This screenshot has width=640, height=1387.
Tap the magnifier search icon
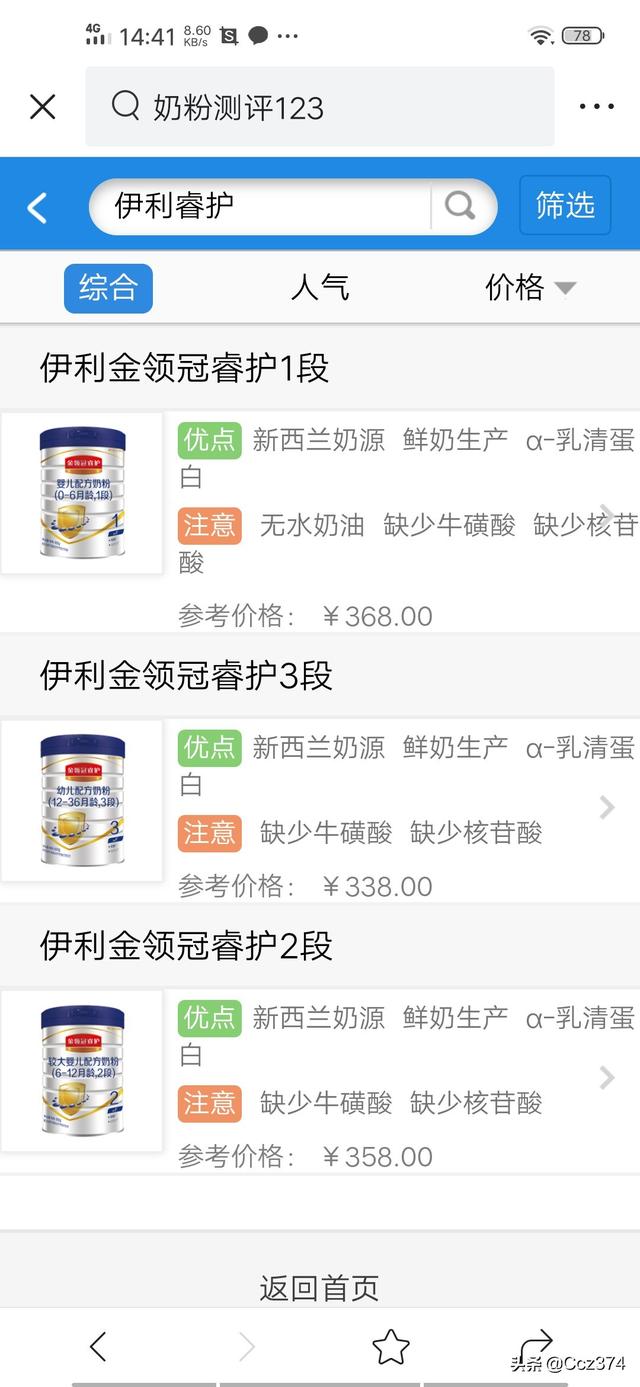(x=460, y=206)
